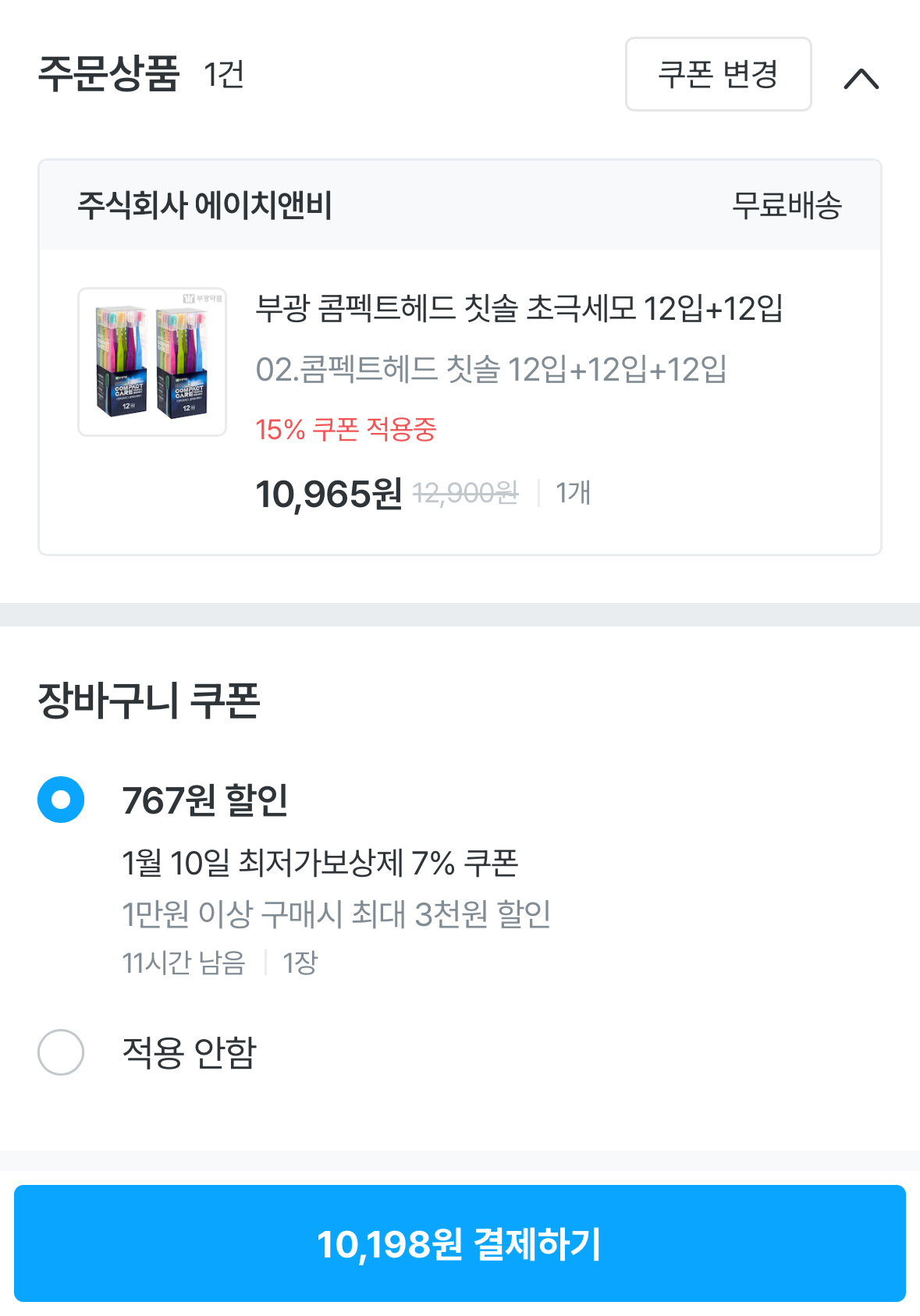Viewport: 920px width, 1316px height.
Task: Select the 767원 할인 coupon radio button
Action: pyautogui.click(x=60, y=799)
